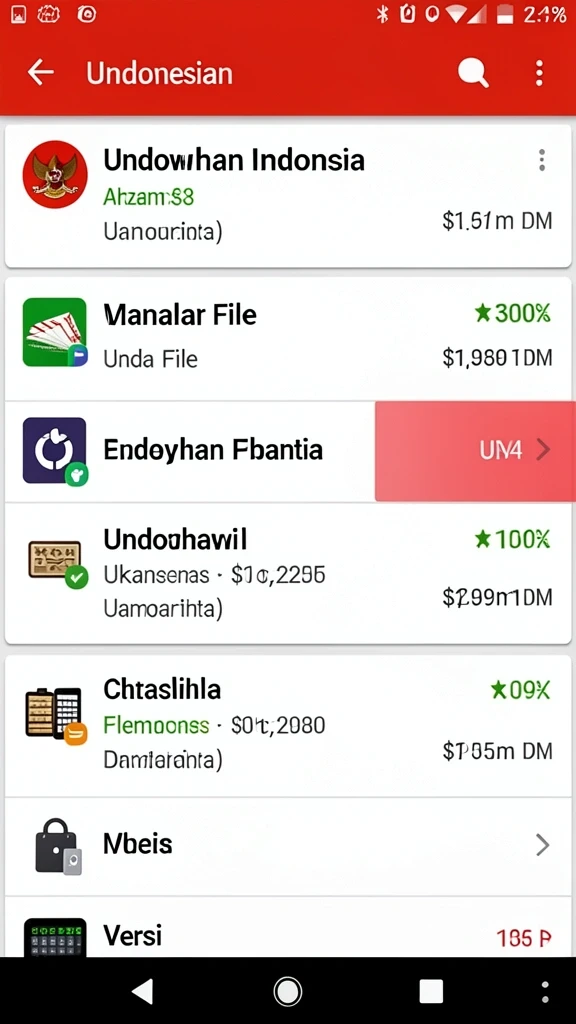Open the app bar overflow menu
The height and width of the screenshot is (1024, 576).
[539, 73]
